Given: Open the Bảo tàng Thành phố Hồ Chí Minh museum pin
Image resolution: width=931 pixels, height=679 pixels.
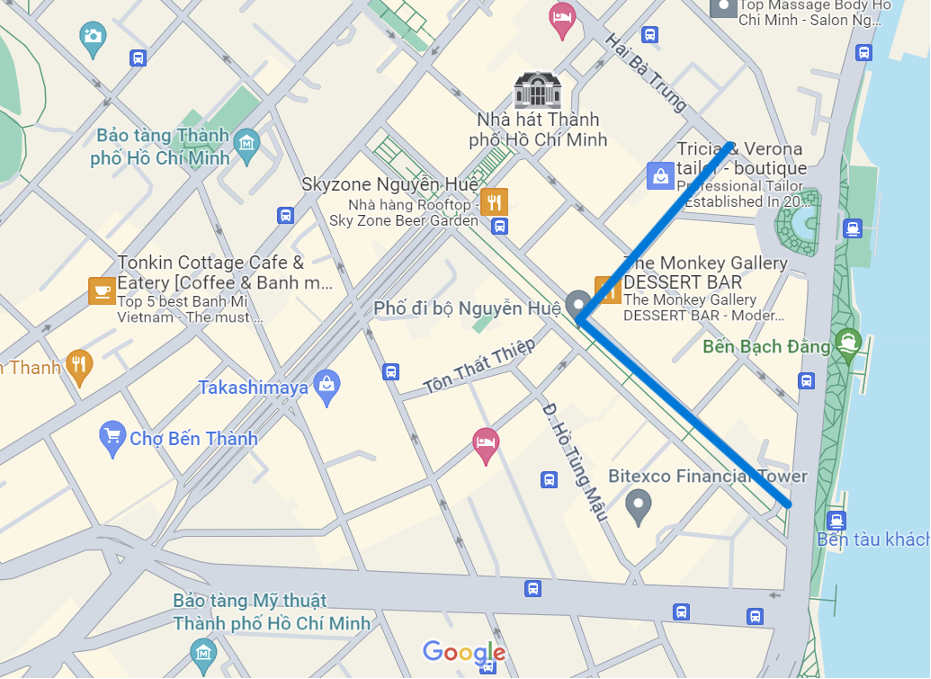Looking at the screenshot, I should click(246, 146).
